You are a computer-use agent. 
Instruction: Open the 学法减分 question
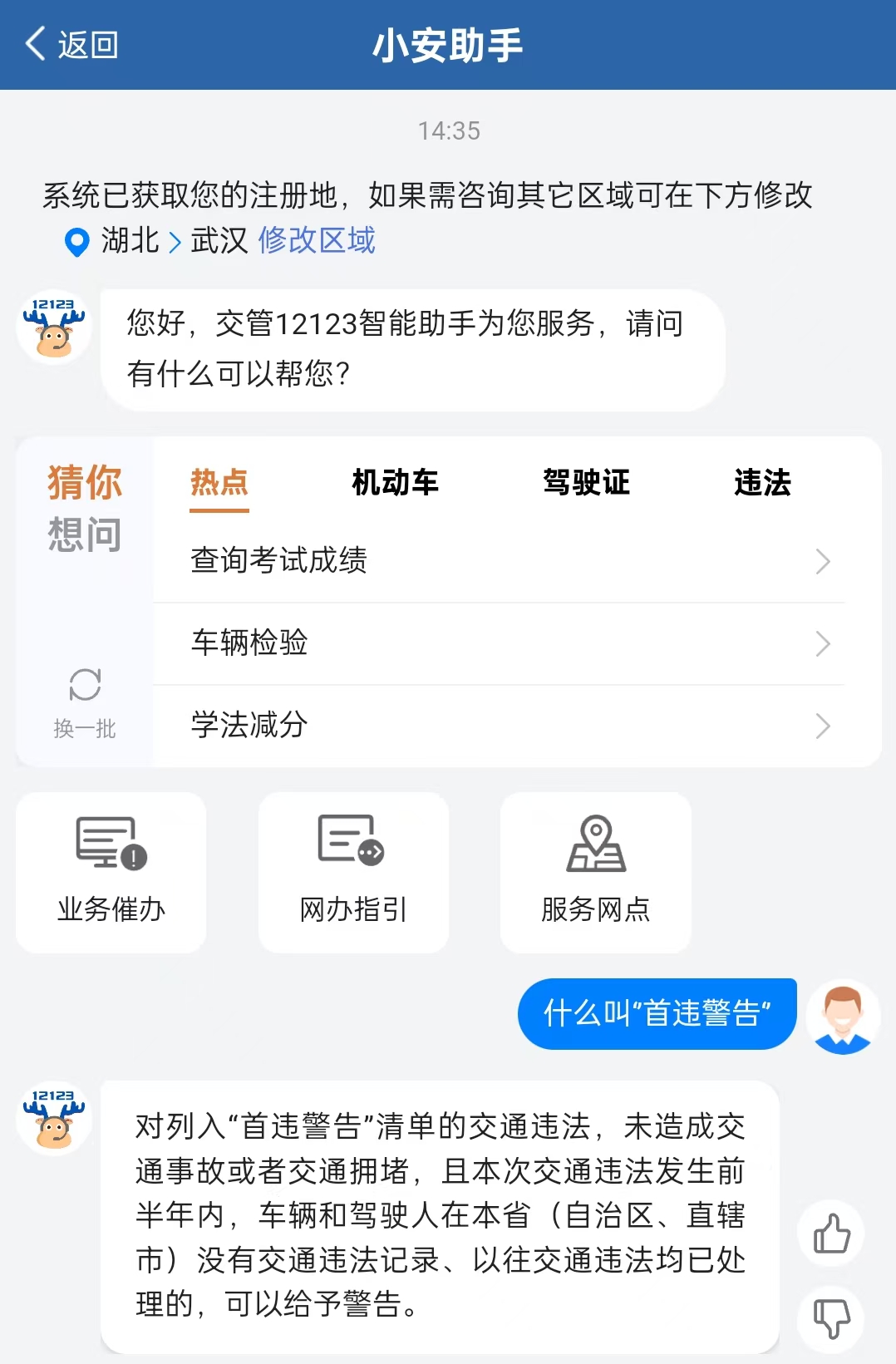click(x=499, y=726)
